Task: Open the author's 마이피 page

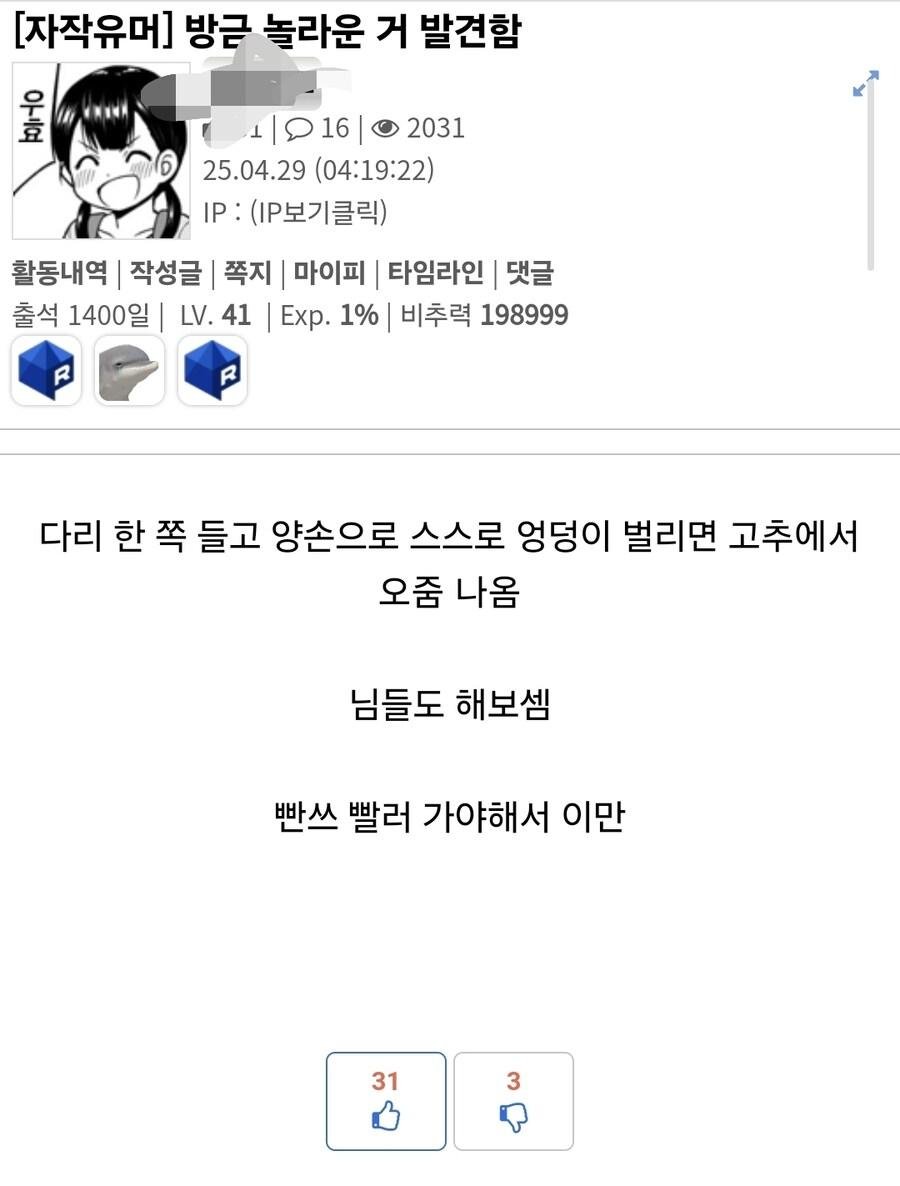Action: pyautogui.click(x=328, y=272)
